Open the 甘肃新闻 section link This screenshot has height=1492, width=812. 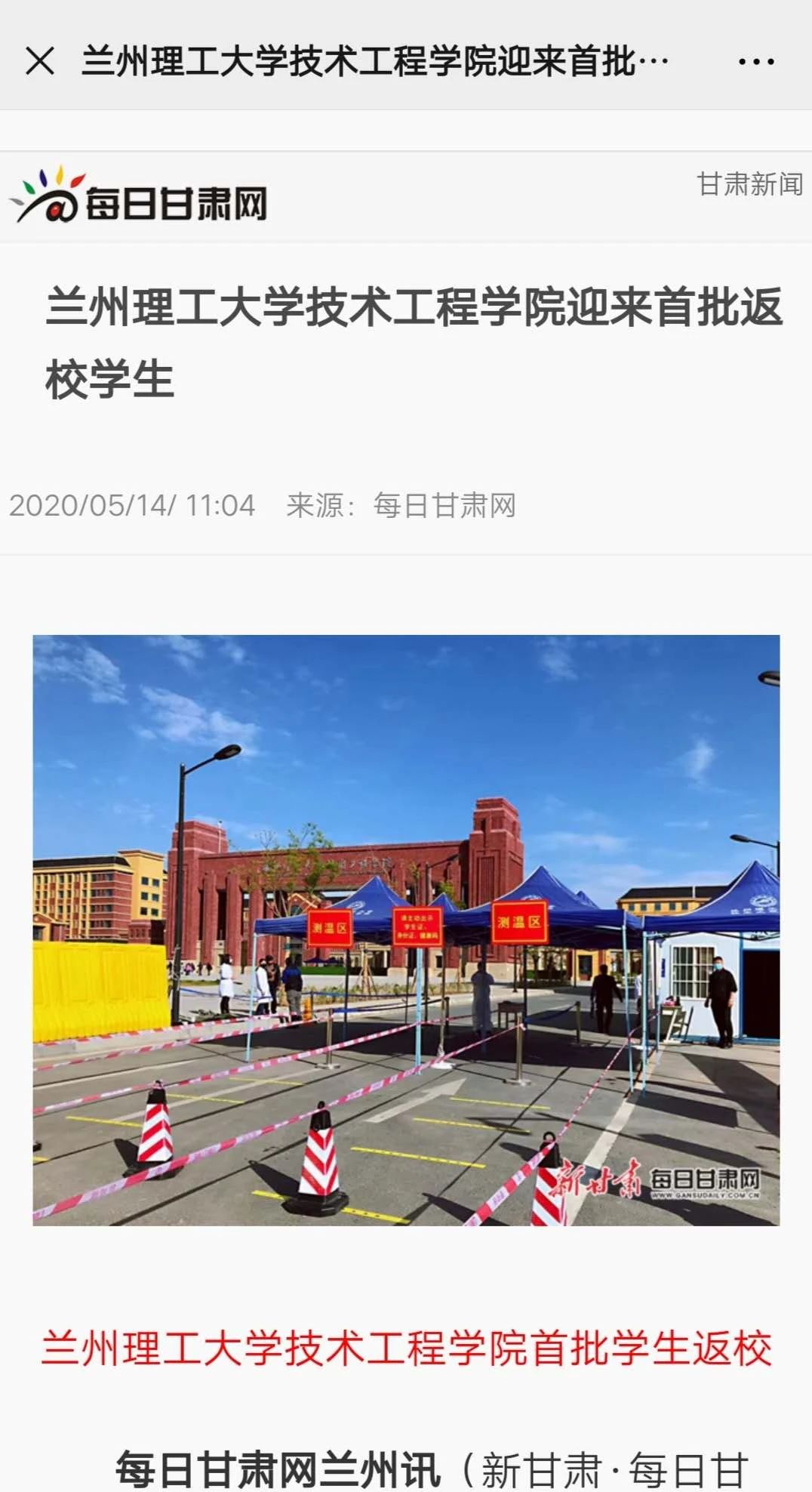(x=749, y=184)
